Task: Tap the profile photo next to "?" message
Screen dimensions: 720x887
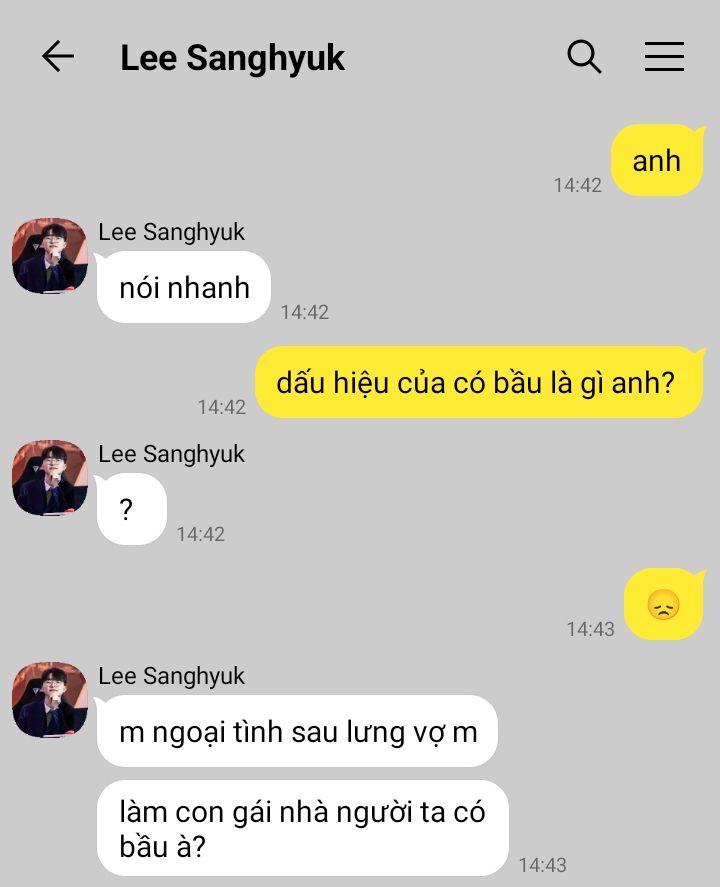Action: 50,478
